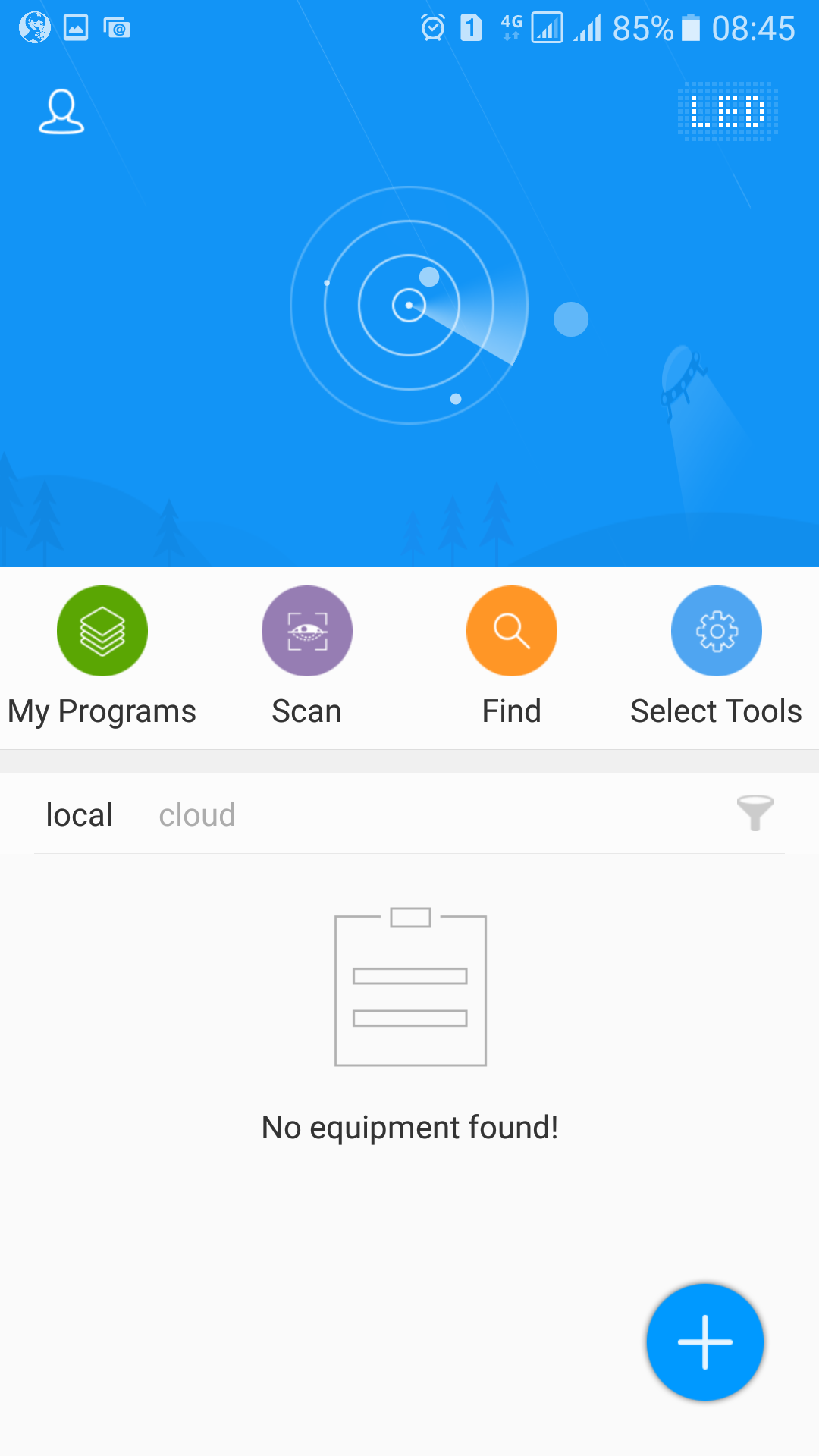Open the Find option

pos(512,631)
